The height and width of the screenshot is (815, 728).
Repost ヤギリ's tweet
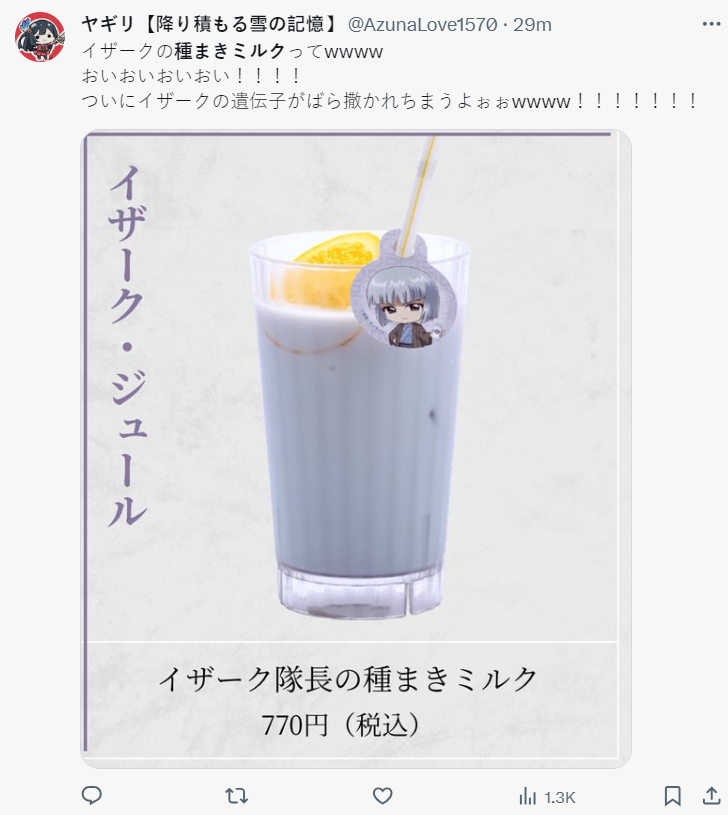237,796
